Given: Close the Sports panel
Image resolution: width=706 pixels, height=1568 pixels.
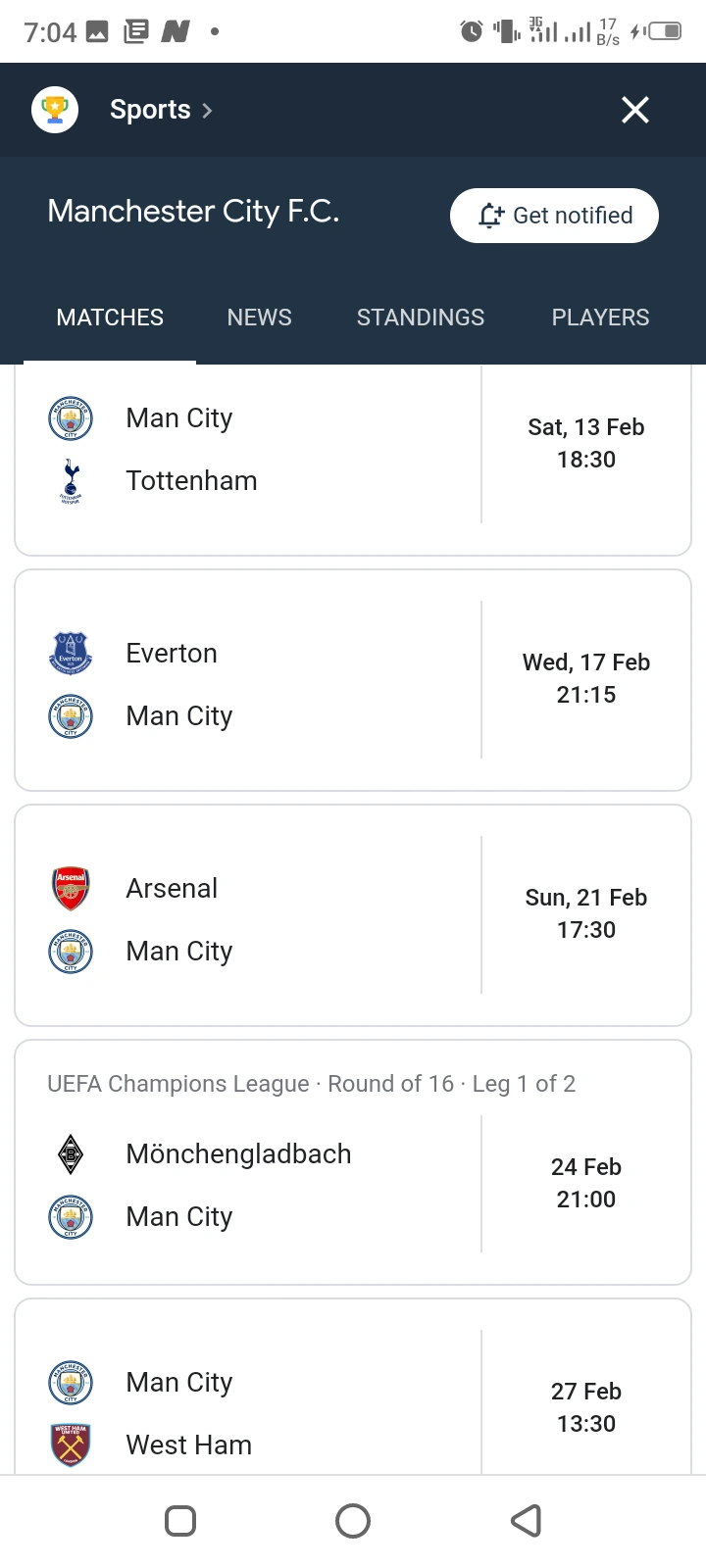Looking at the screenshot, I should (635, 110).
